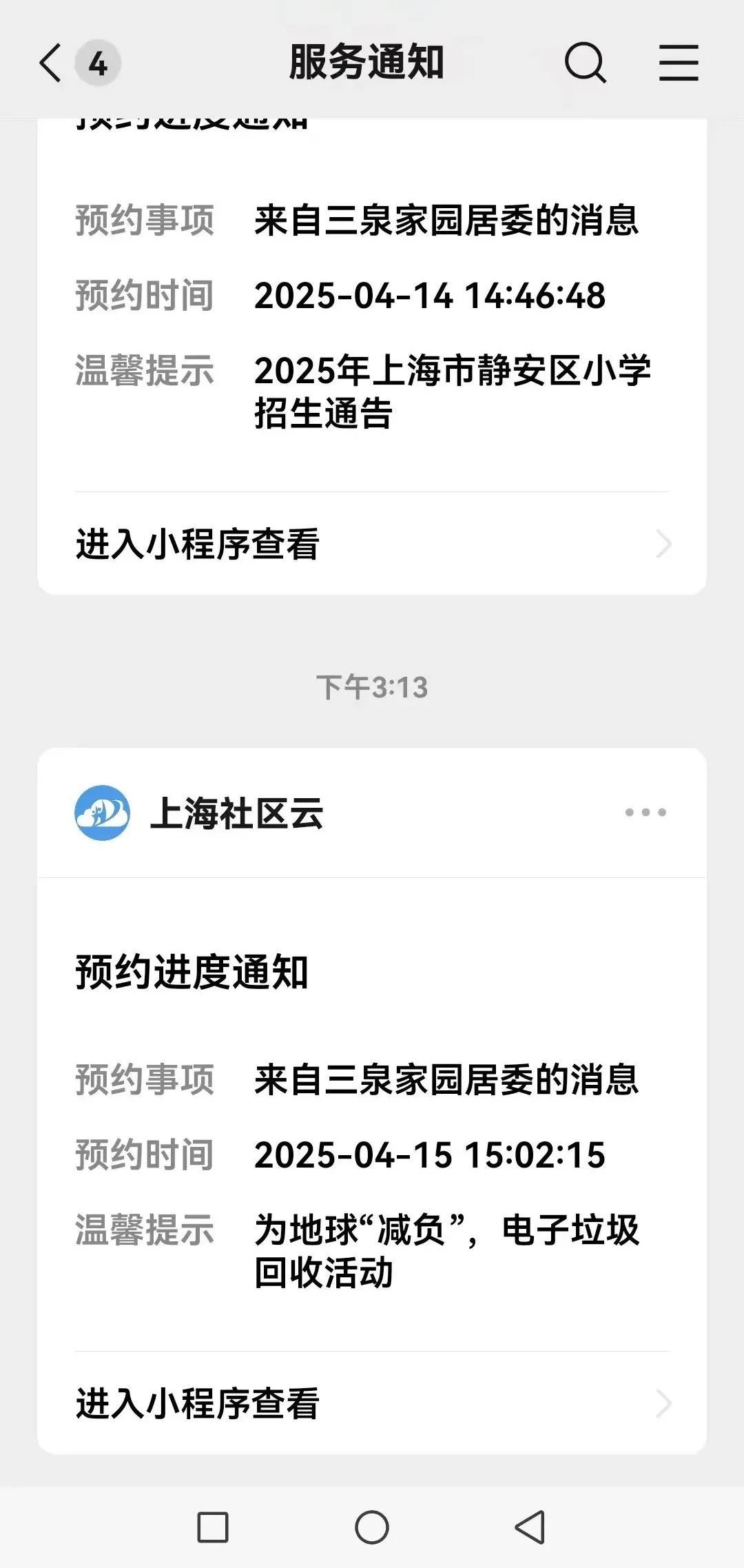Screen dimensions: 744x1568
Task: Open search in 服务通知
Action: [586, 63]
